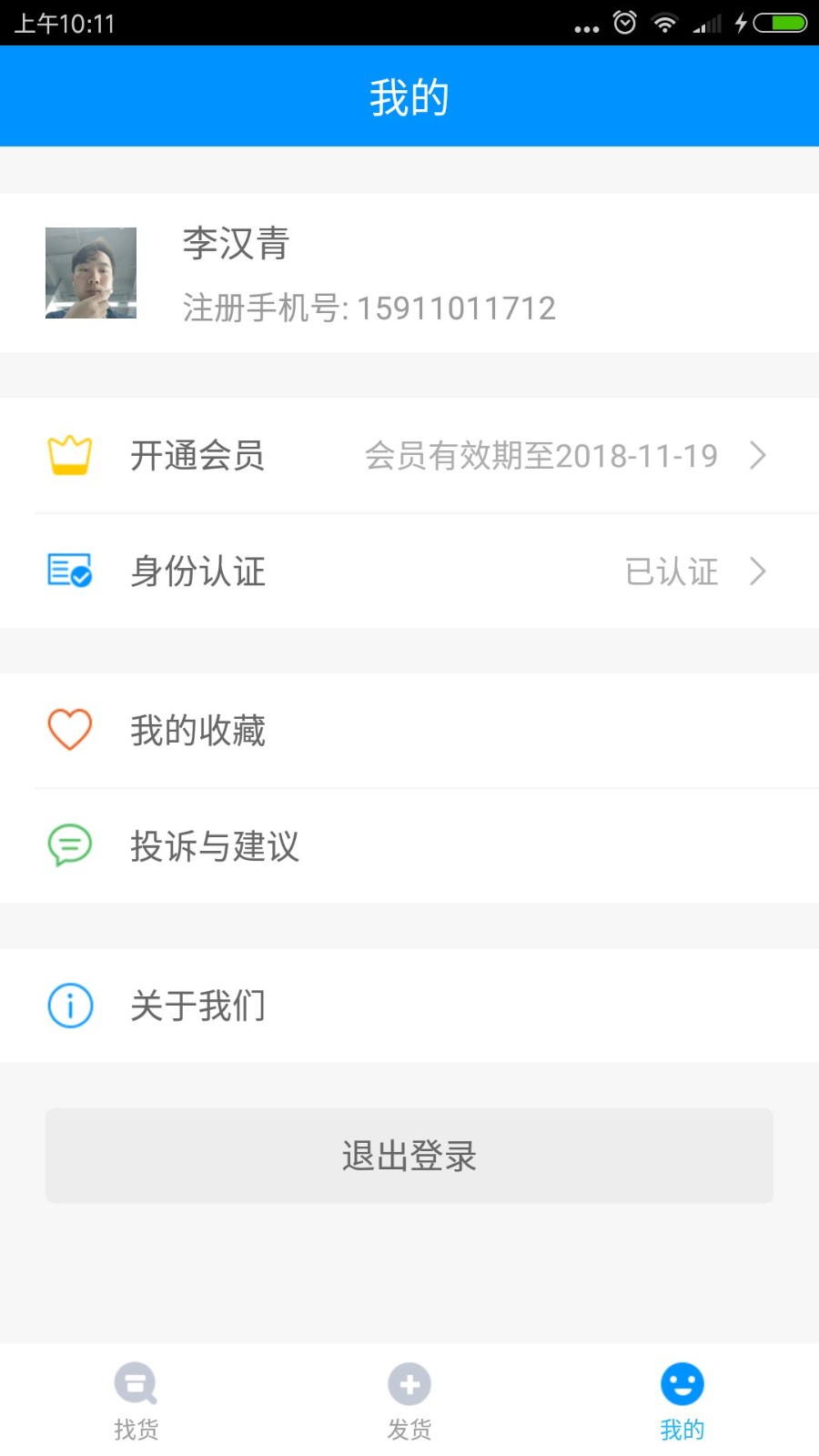Viewport: 819px width, 1456px height.
Task: Tap the ellipsis icon in the status bar
Action: click(586, 27)
